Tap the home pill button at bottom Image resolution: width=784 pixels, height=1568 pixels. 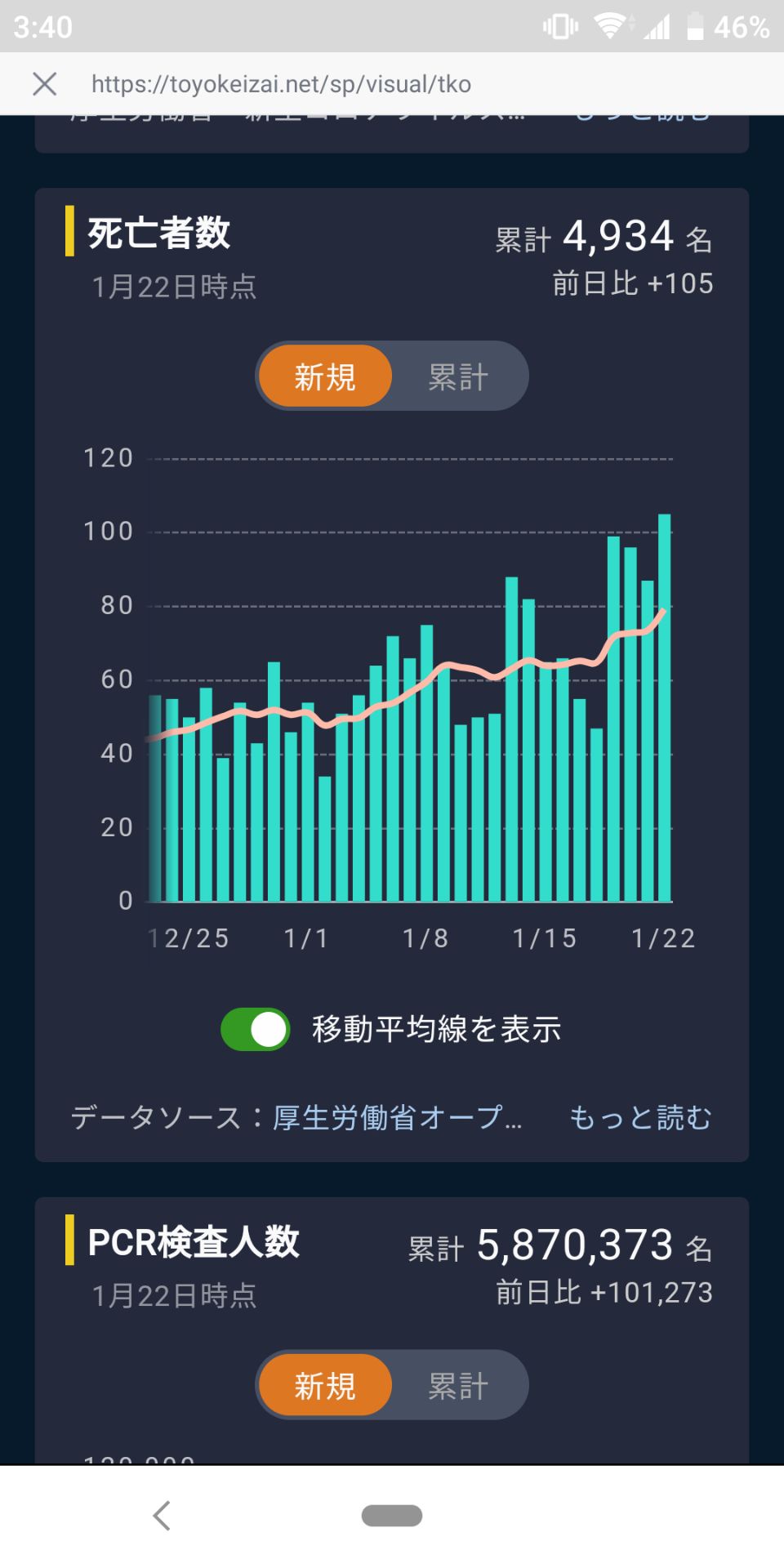point(391,1517)
